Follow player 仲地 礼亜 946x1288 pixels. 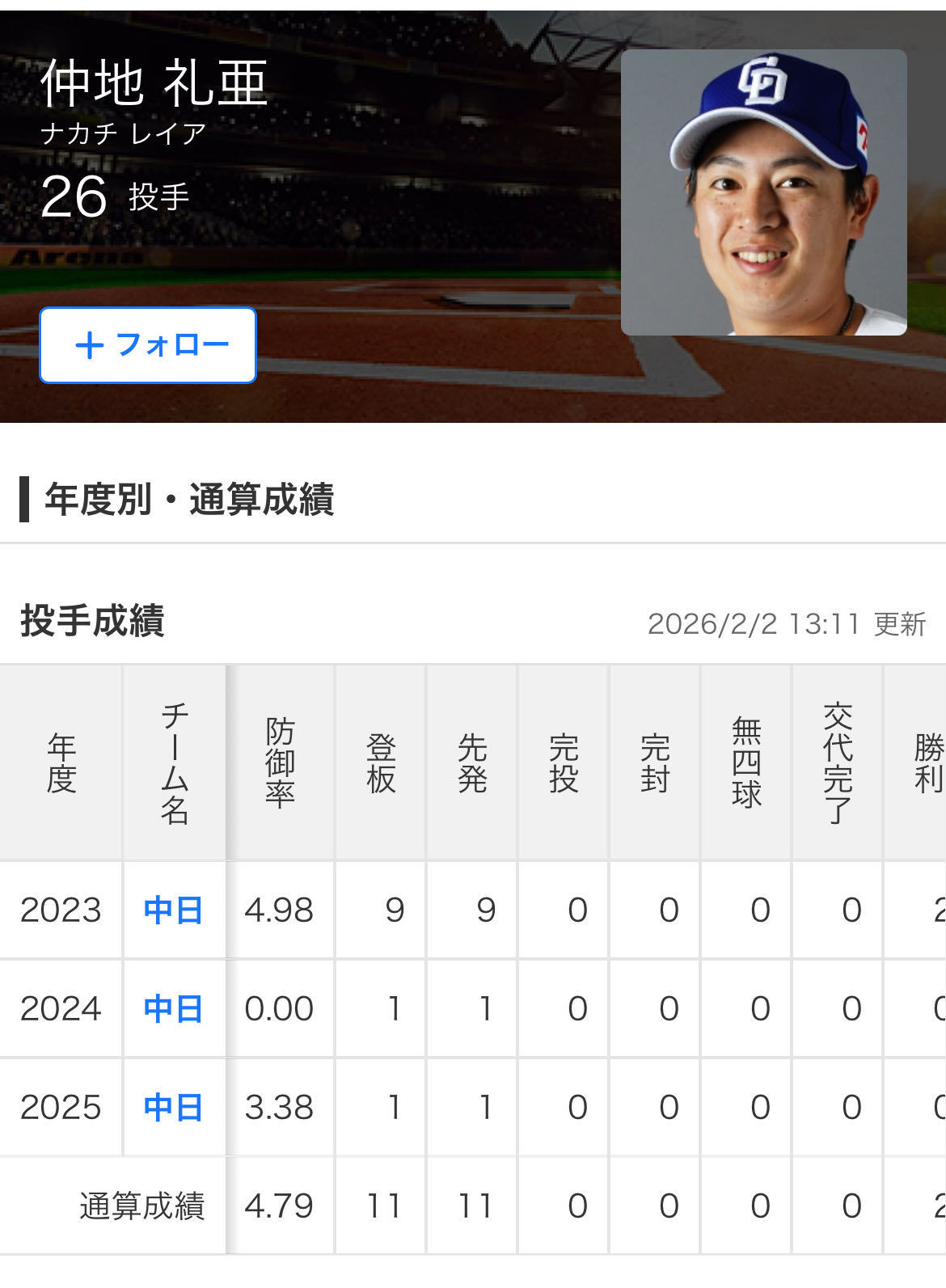[148, 345]
